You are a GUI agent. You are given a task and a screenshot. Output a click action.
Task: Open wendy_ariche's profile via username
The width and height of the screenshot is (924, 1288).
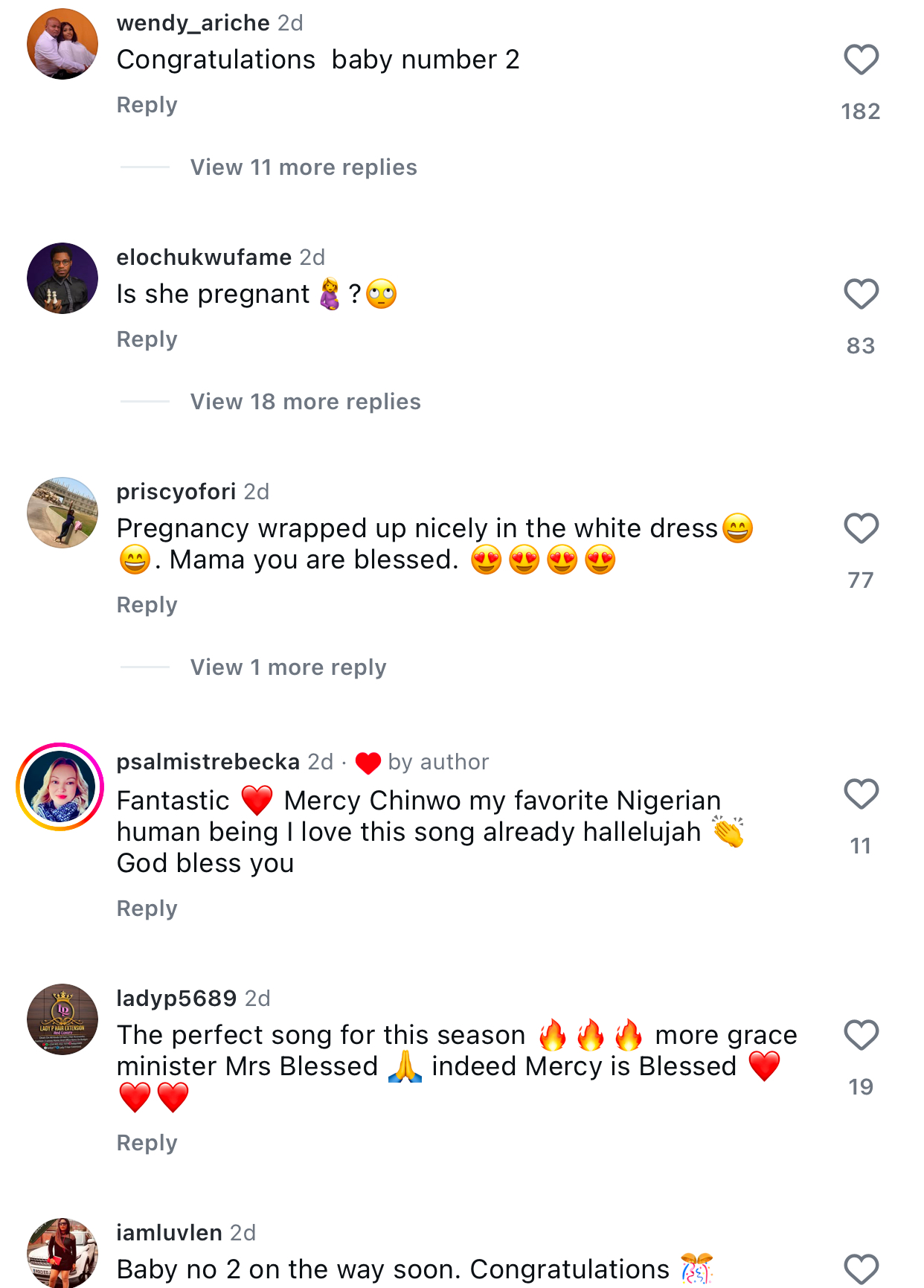tap(193, 23)
